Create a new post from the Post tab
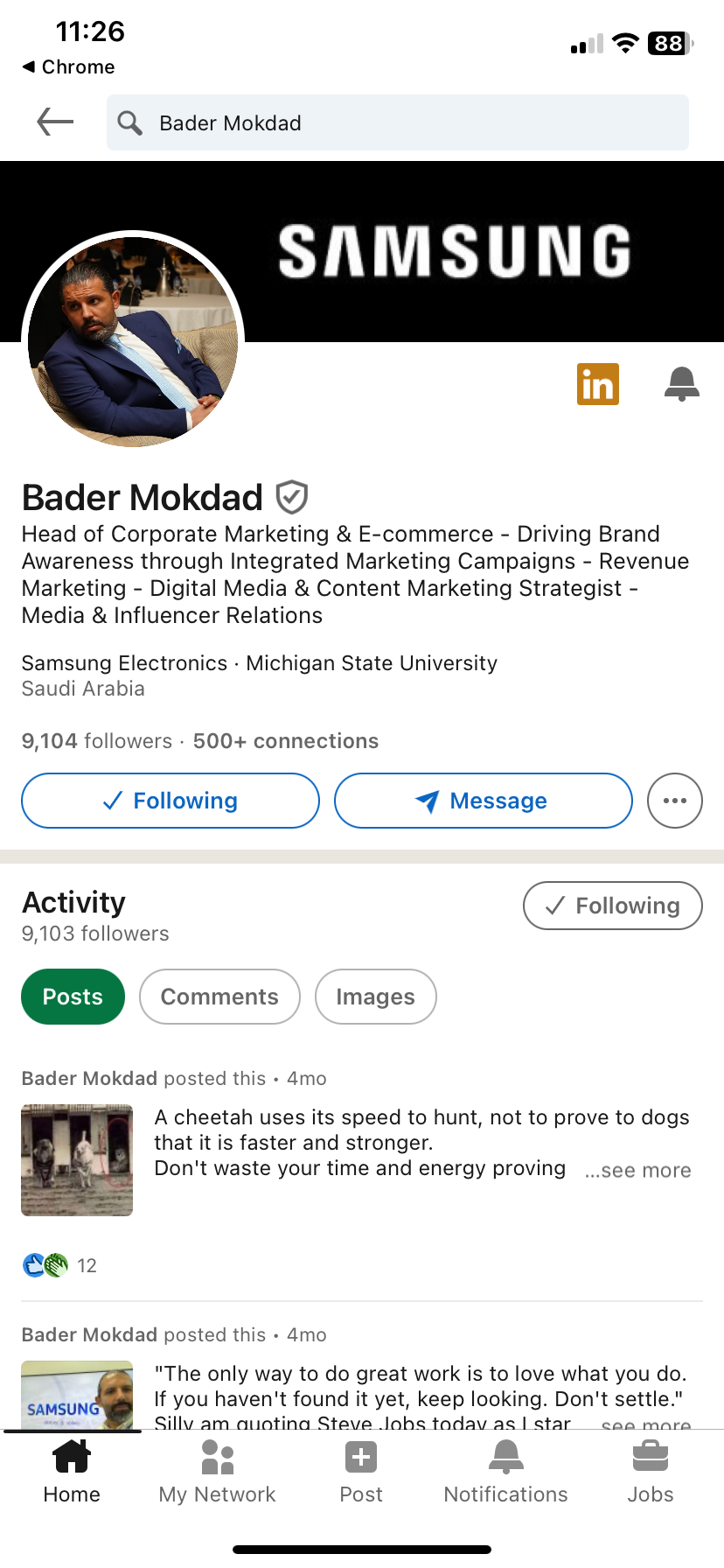 361,1472
